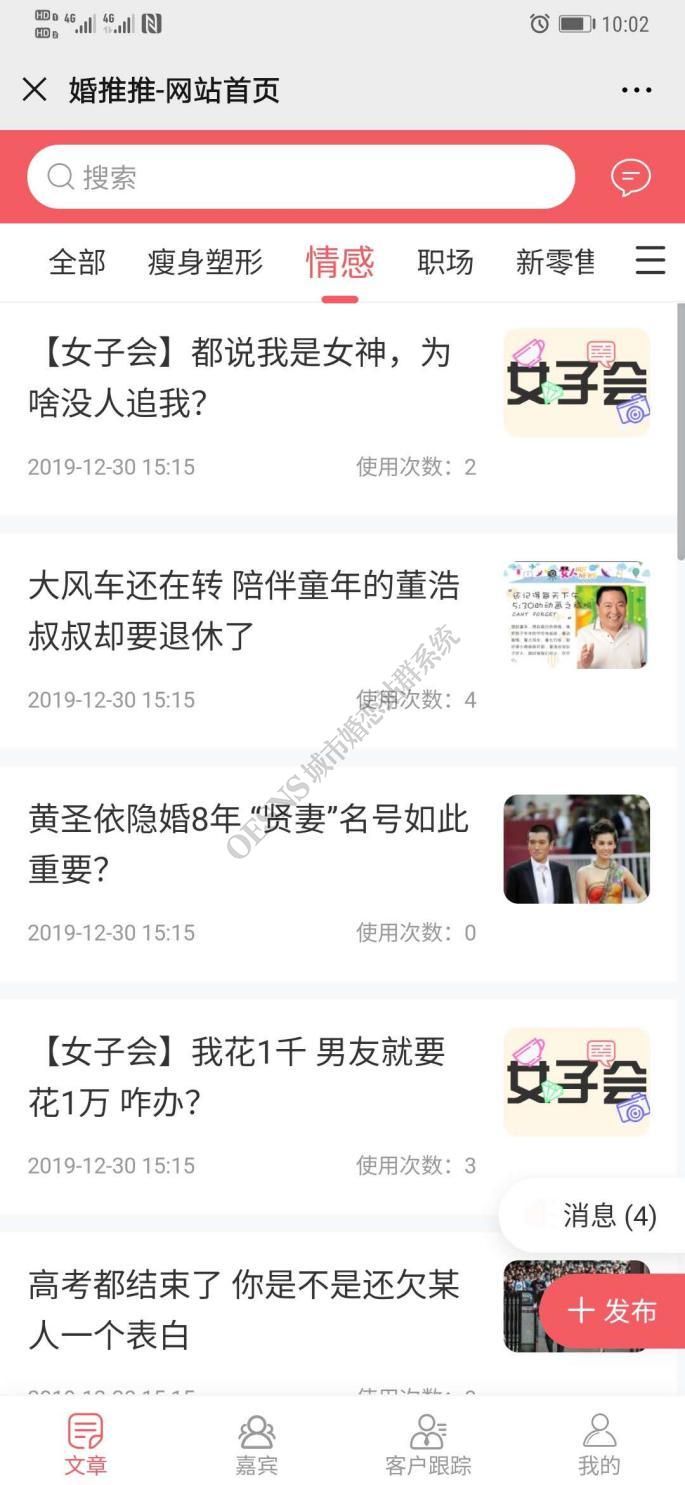This screenshot has width=685, height=1485.
Task: Select the 瘦身塑形 category tab
Action: (205, 262)
